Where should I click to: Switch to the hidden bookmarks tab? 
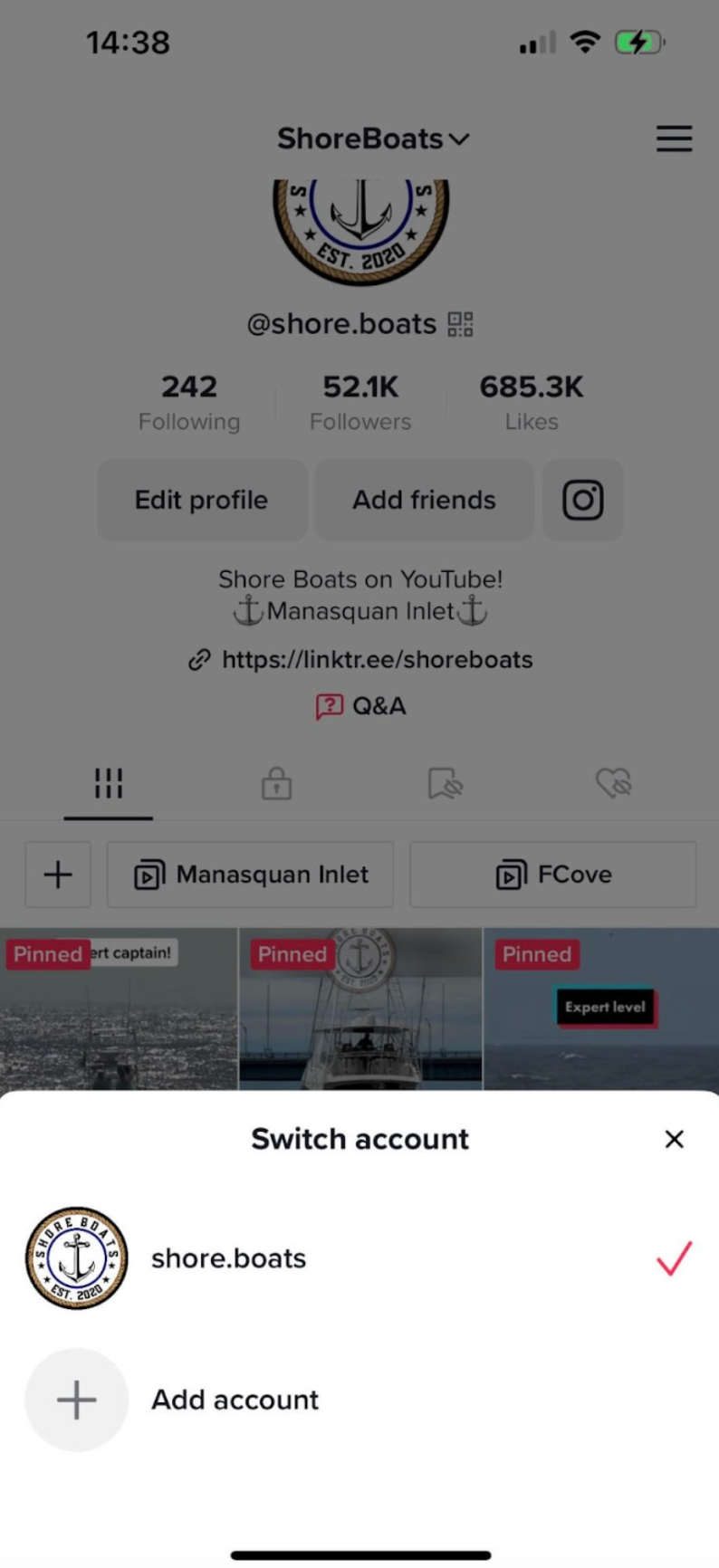coord(445,783)
